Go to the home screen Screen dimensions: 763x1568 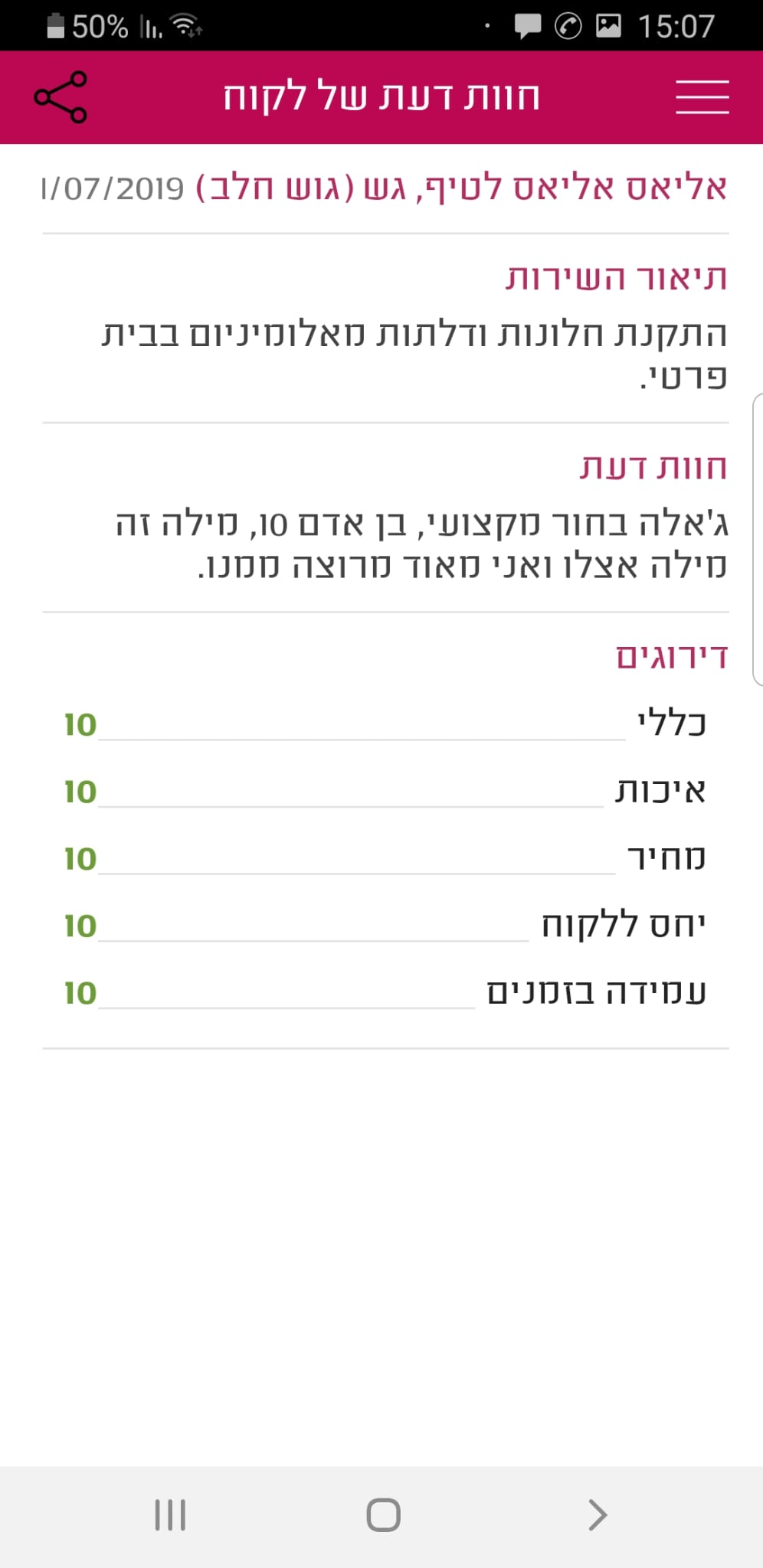point(383,1514)
